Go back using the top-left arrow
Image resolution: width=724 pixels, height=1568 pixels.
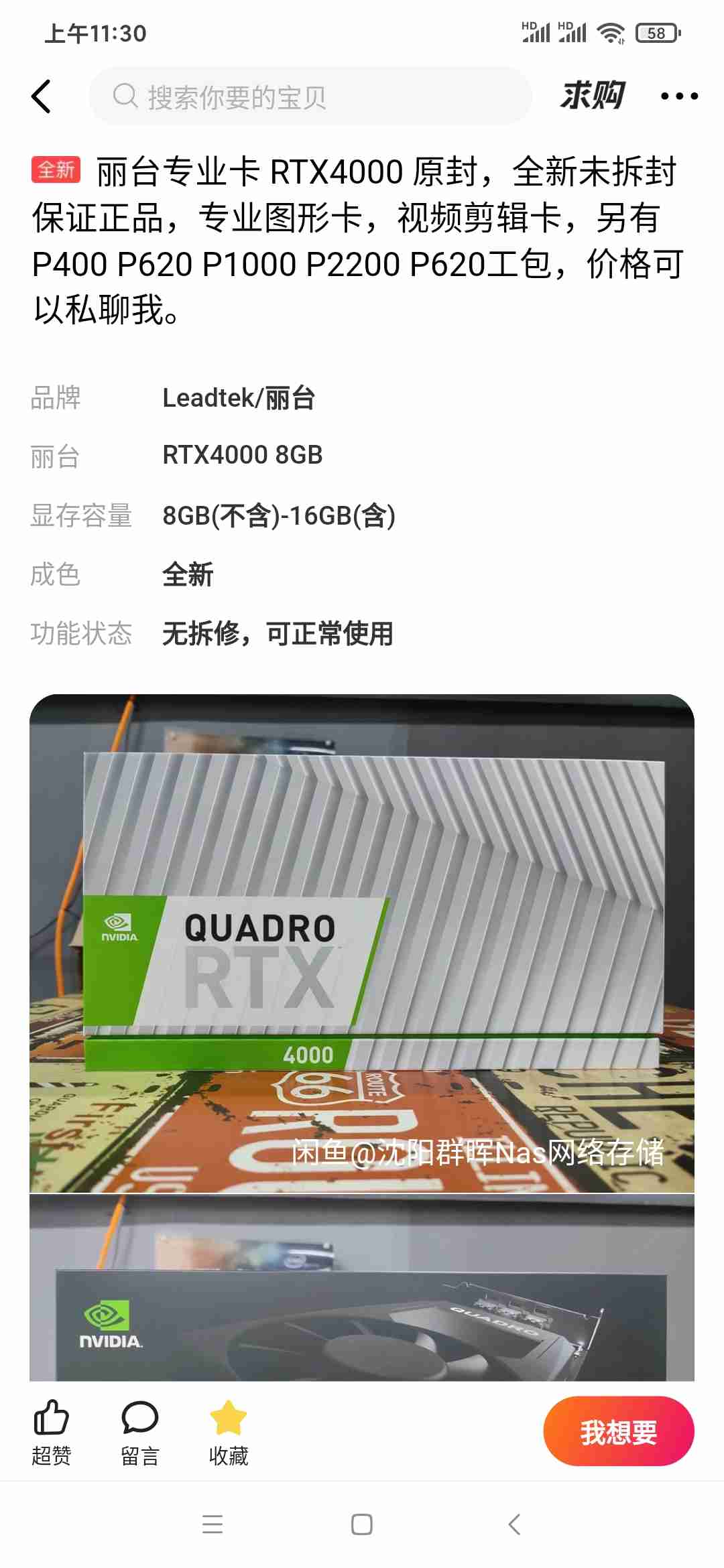(x=42, y=96)
